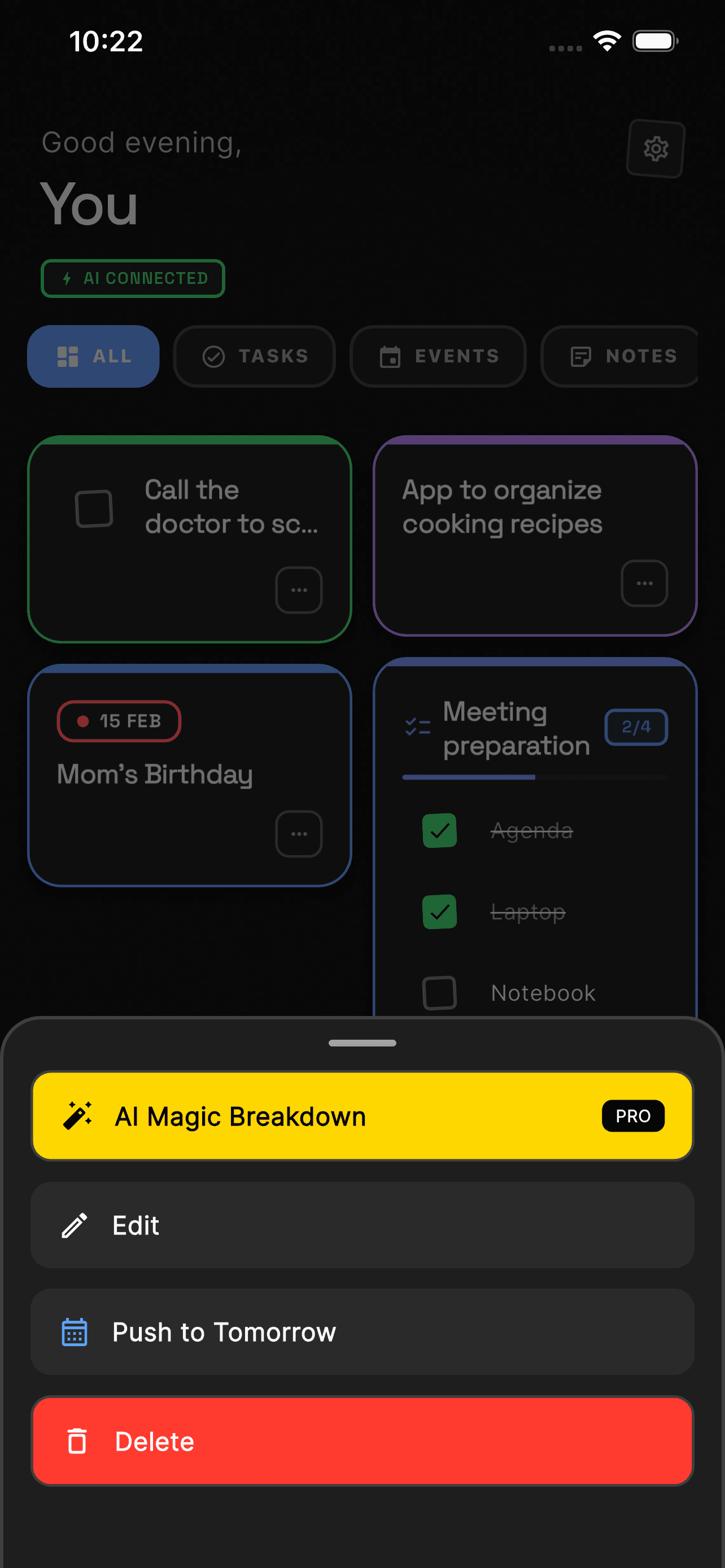Image resolution: width=725 pixels, height=1568 pixels.
Task: Start AI Magic Breakdown
Action: (x=362, y=1116)
